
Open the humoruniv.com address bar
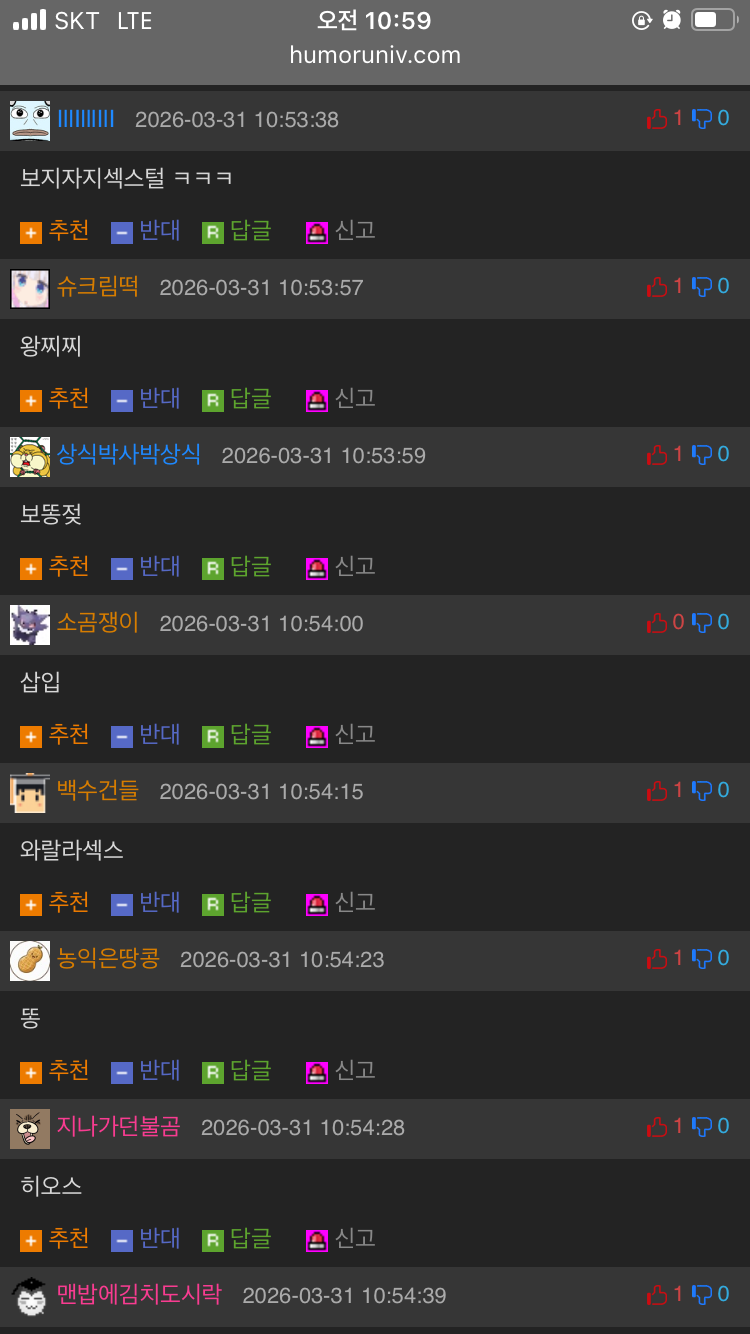coord(375,55)
